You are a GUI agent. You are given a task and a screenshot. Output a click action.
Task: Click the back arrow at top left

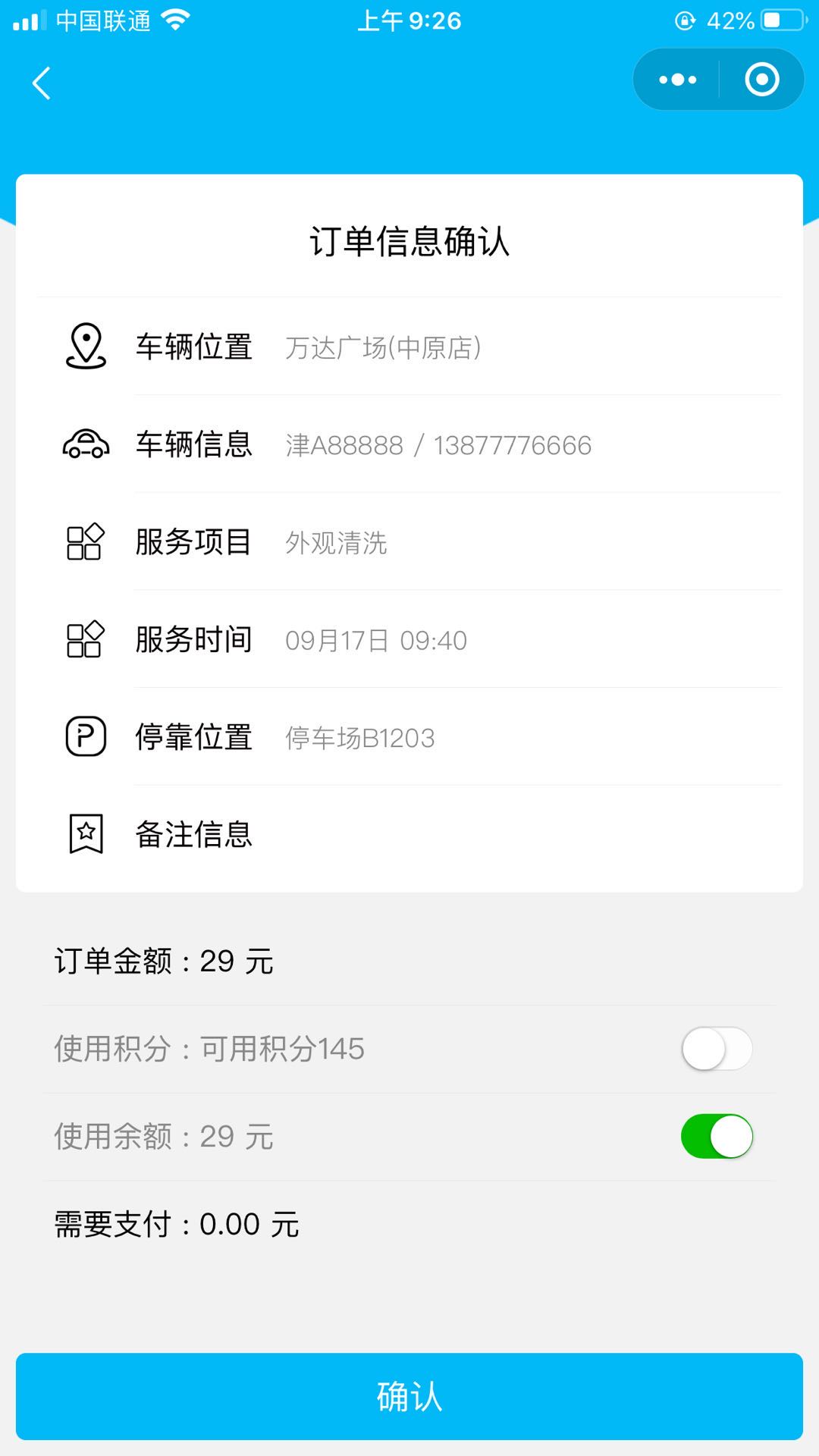(40, 83)
